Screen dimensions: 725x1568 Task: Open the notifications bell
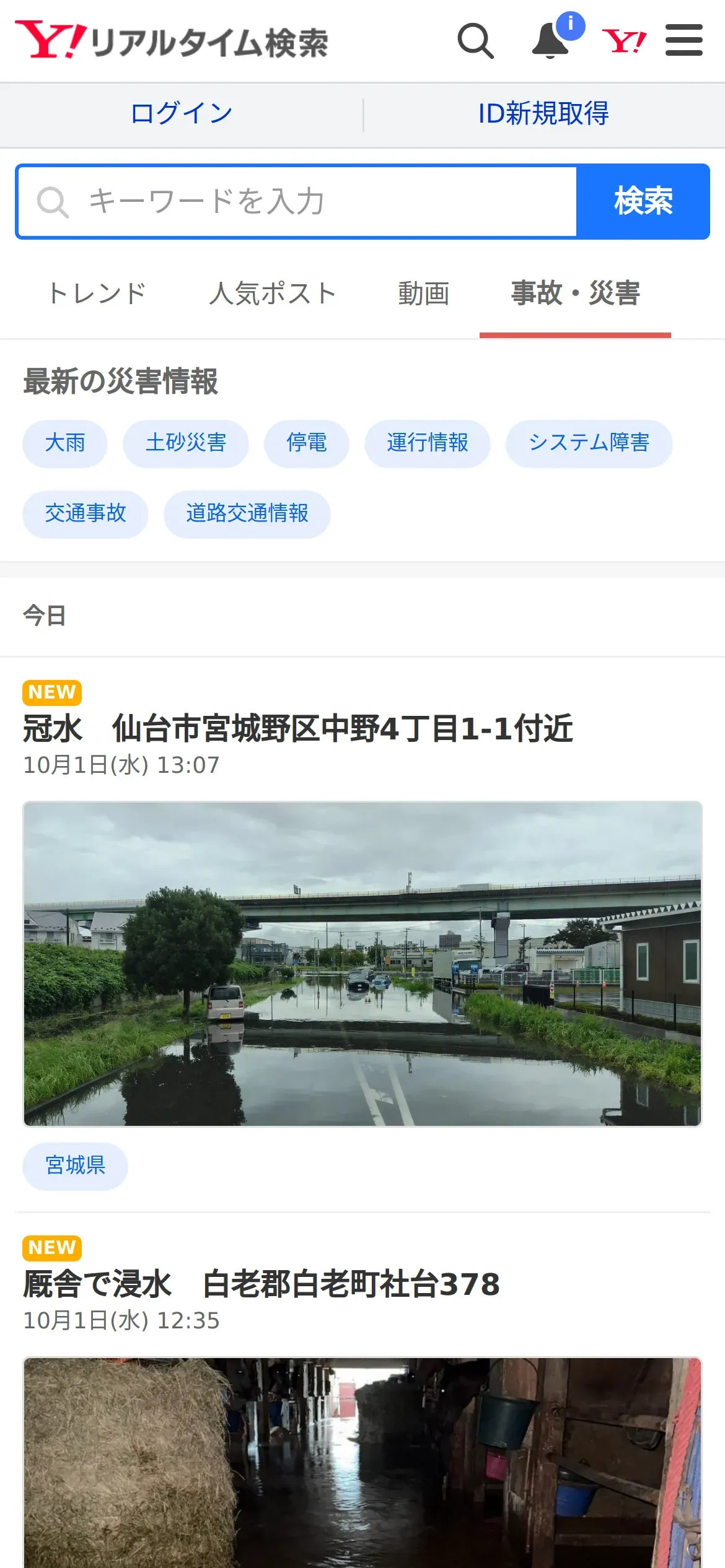pyautogui.click(x=551, y=41)
